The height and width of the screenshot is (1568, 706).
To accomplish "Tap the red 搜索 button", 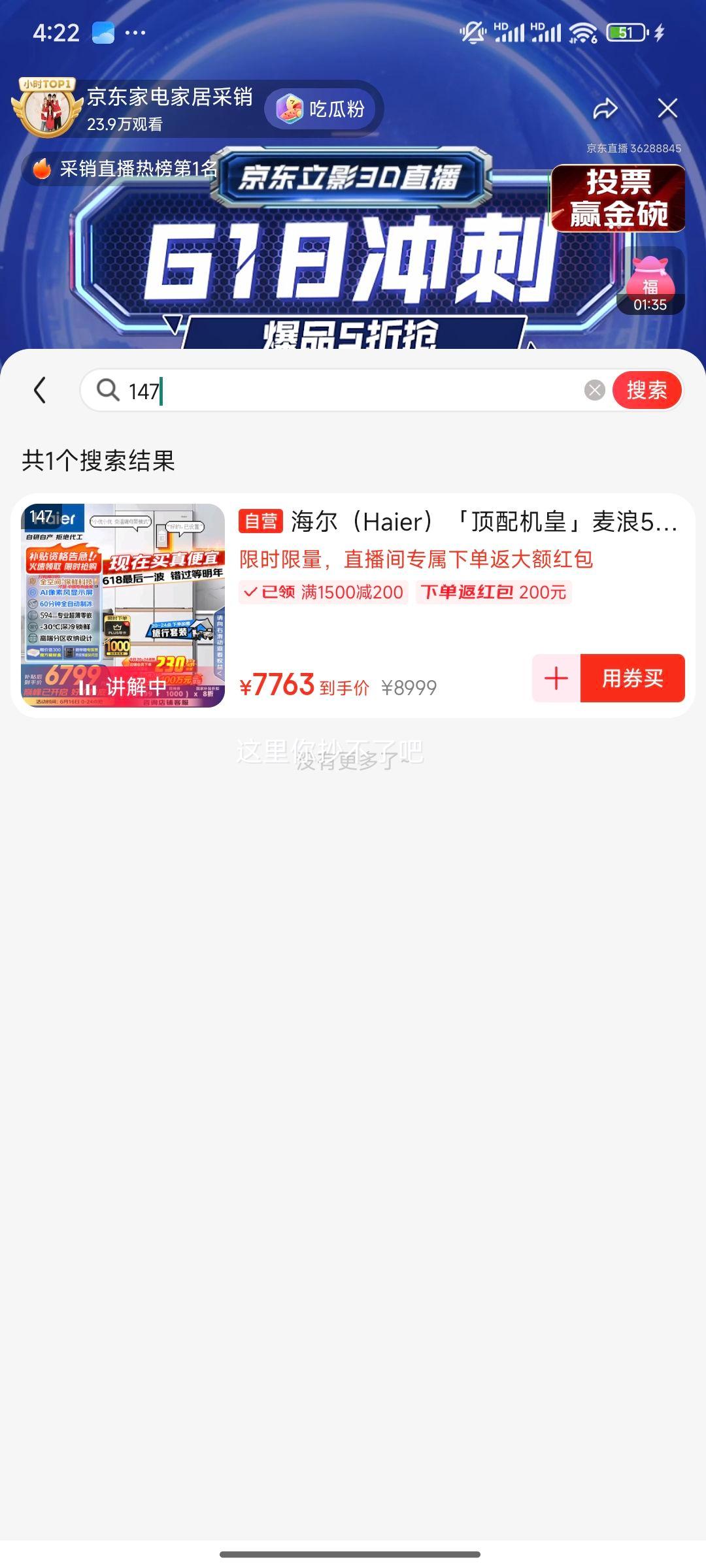I will coord(647,391).
